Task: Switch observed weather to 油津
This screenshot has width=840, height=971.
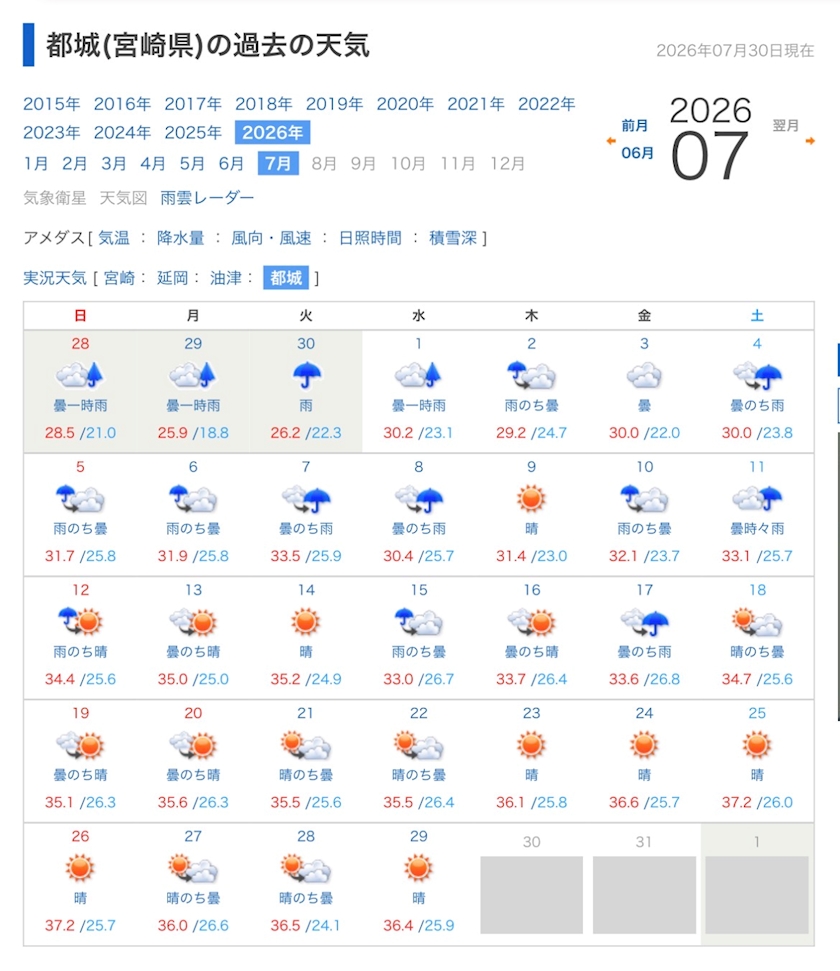Action: [x=225, y=278]
